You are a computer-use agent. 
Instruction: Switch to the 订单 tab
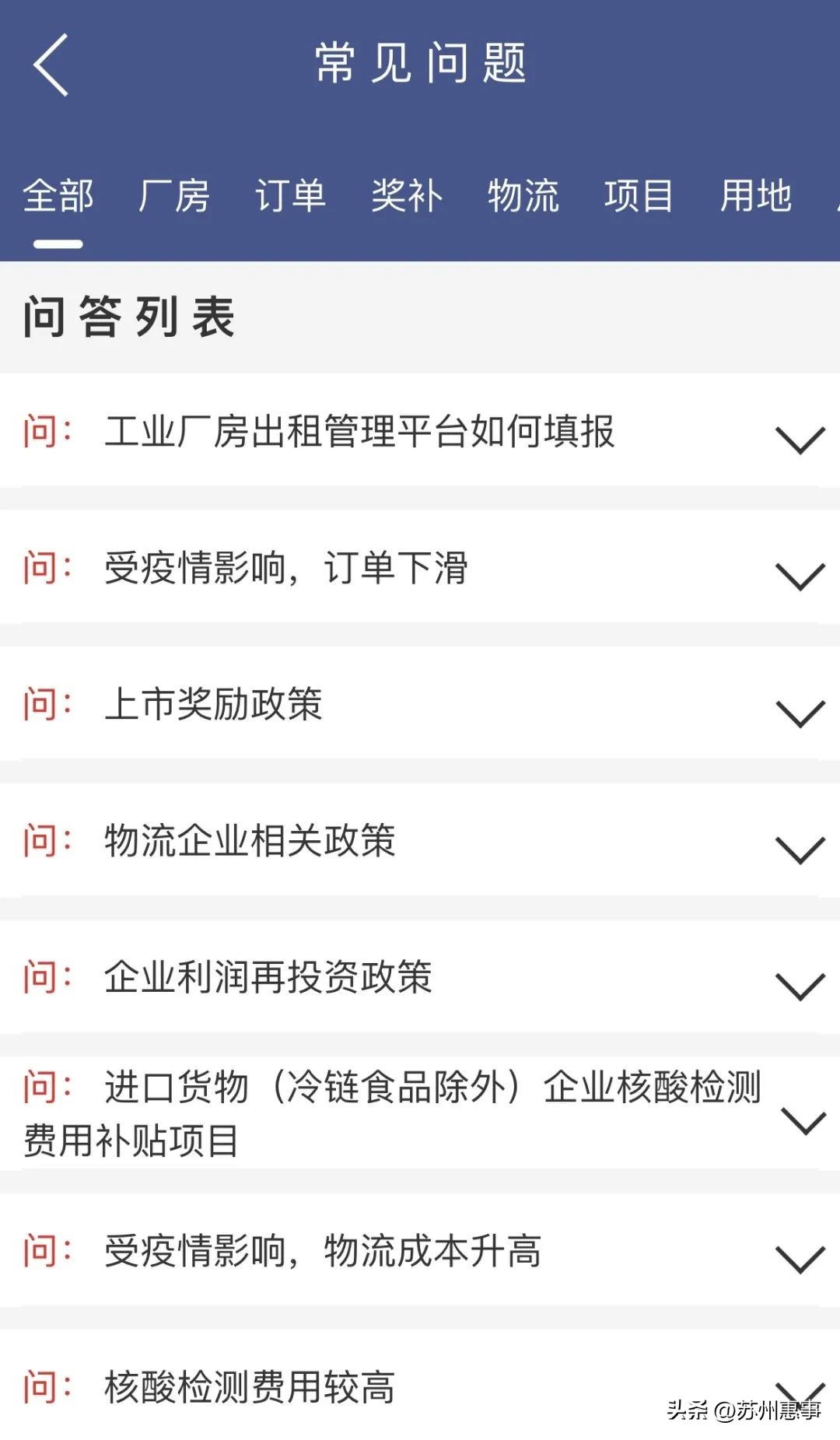[x=290, y=195]
